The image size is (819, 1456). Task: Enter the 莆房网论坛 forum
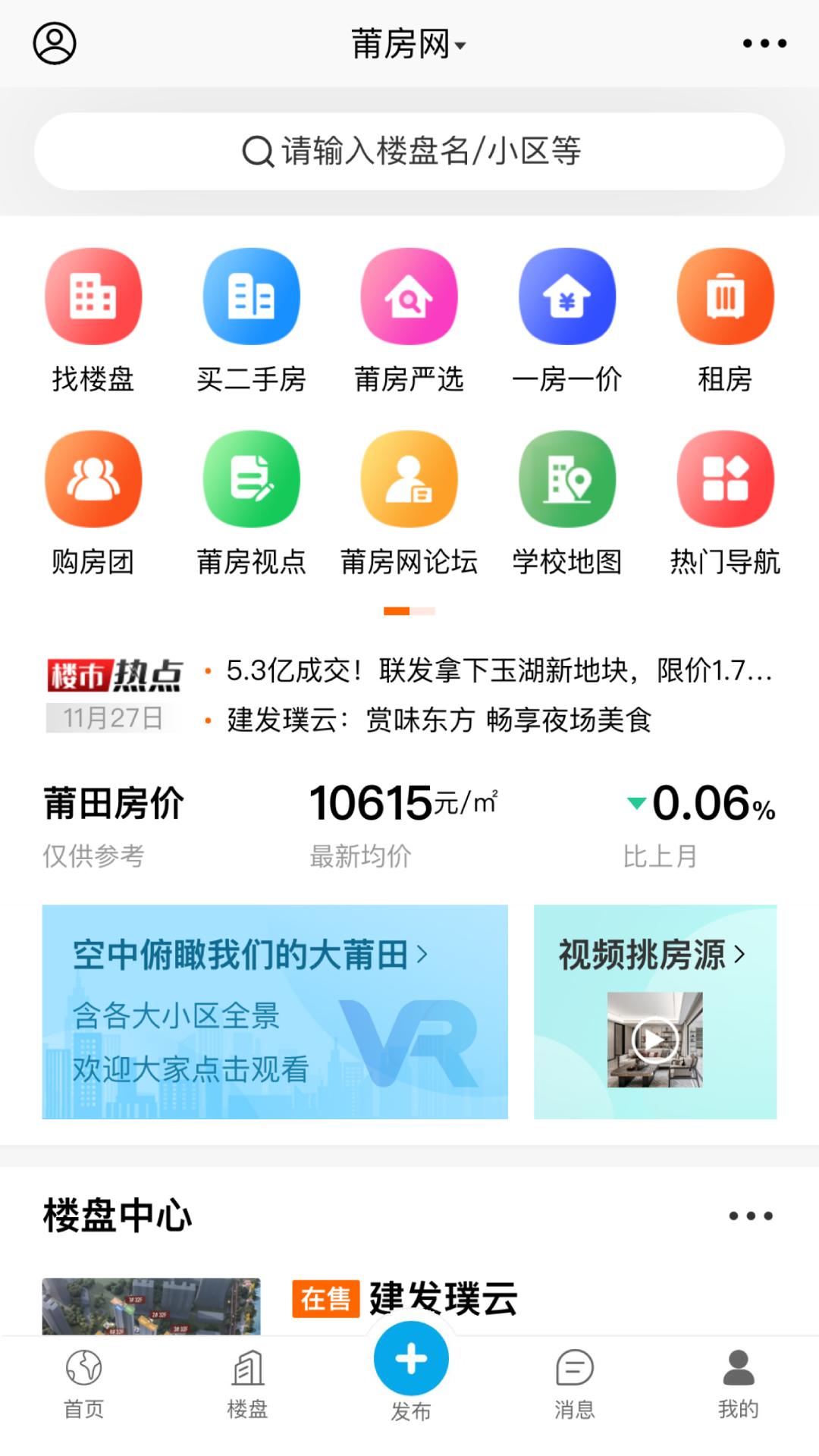tap(409, 478)
